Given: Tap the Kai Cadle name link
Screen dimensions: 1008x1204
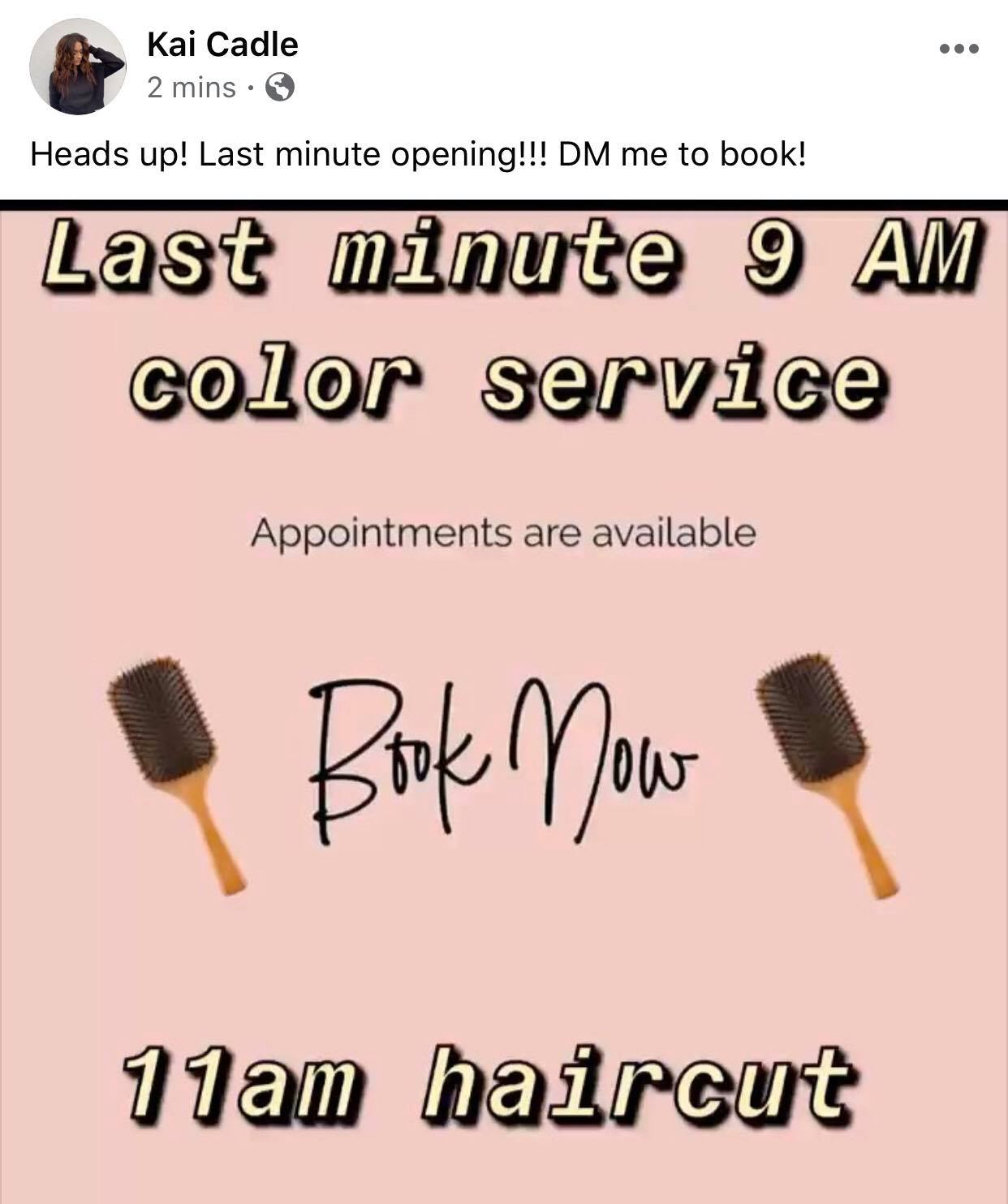Looking at the screenshot, I should (x=222, y=44).
